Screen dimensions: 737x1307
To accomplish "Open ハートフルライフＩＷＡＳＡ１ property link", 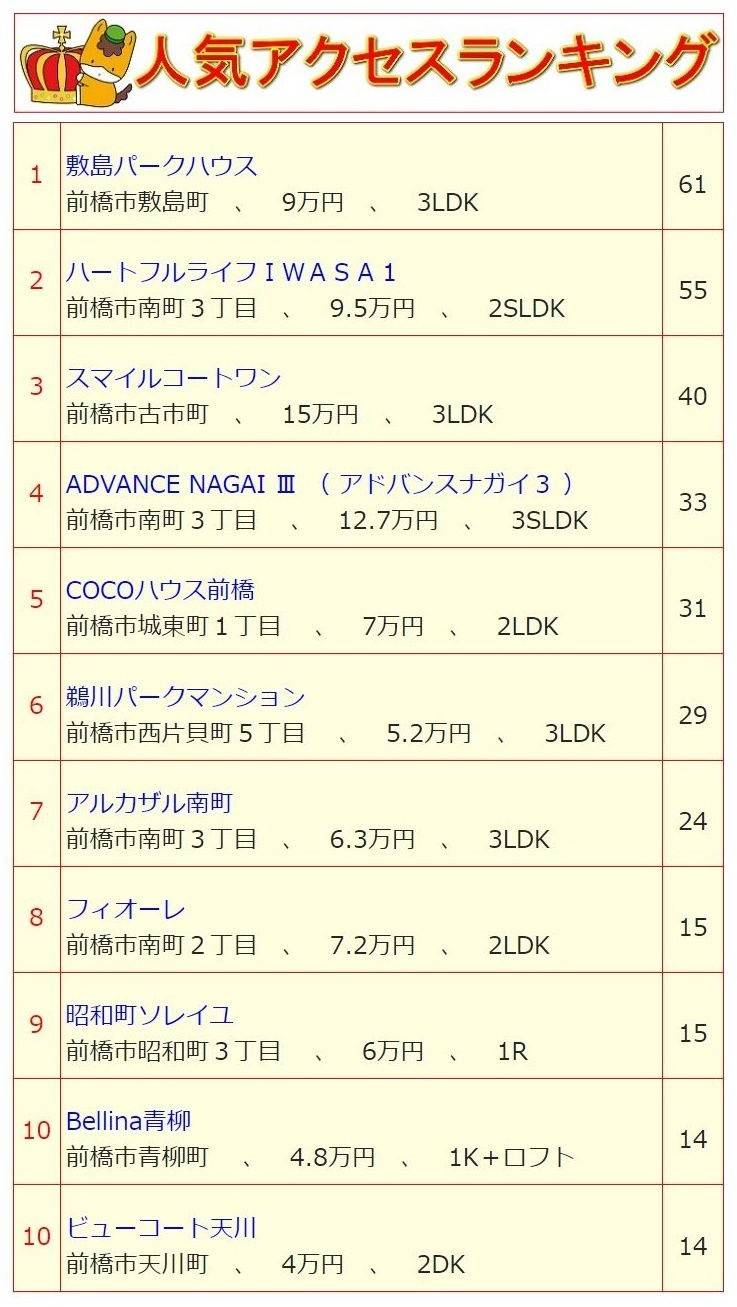I will 231,272.
